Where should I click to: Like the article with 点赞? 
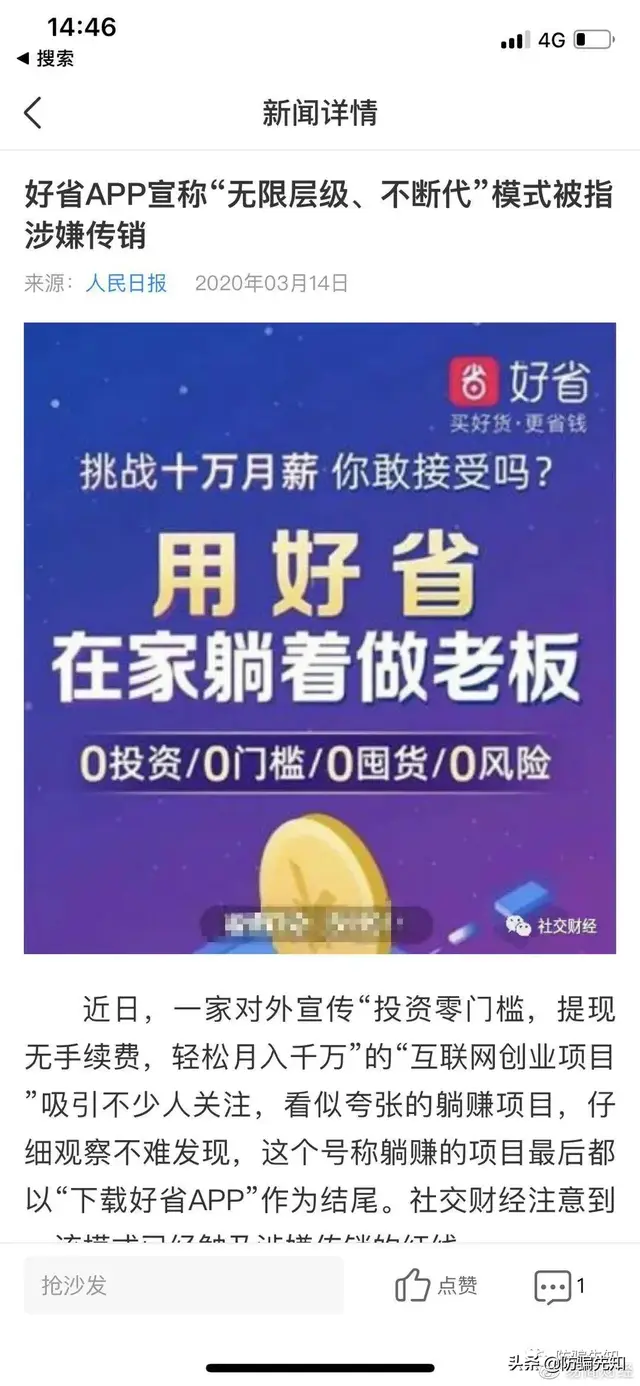click(x=436, y=1285)
